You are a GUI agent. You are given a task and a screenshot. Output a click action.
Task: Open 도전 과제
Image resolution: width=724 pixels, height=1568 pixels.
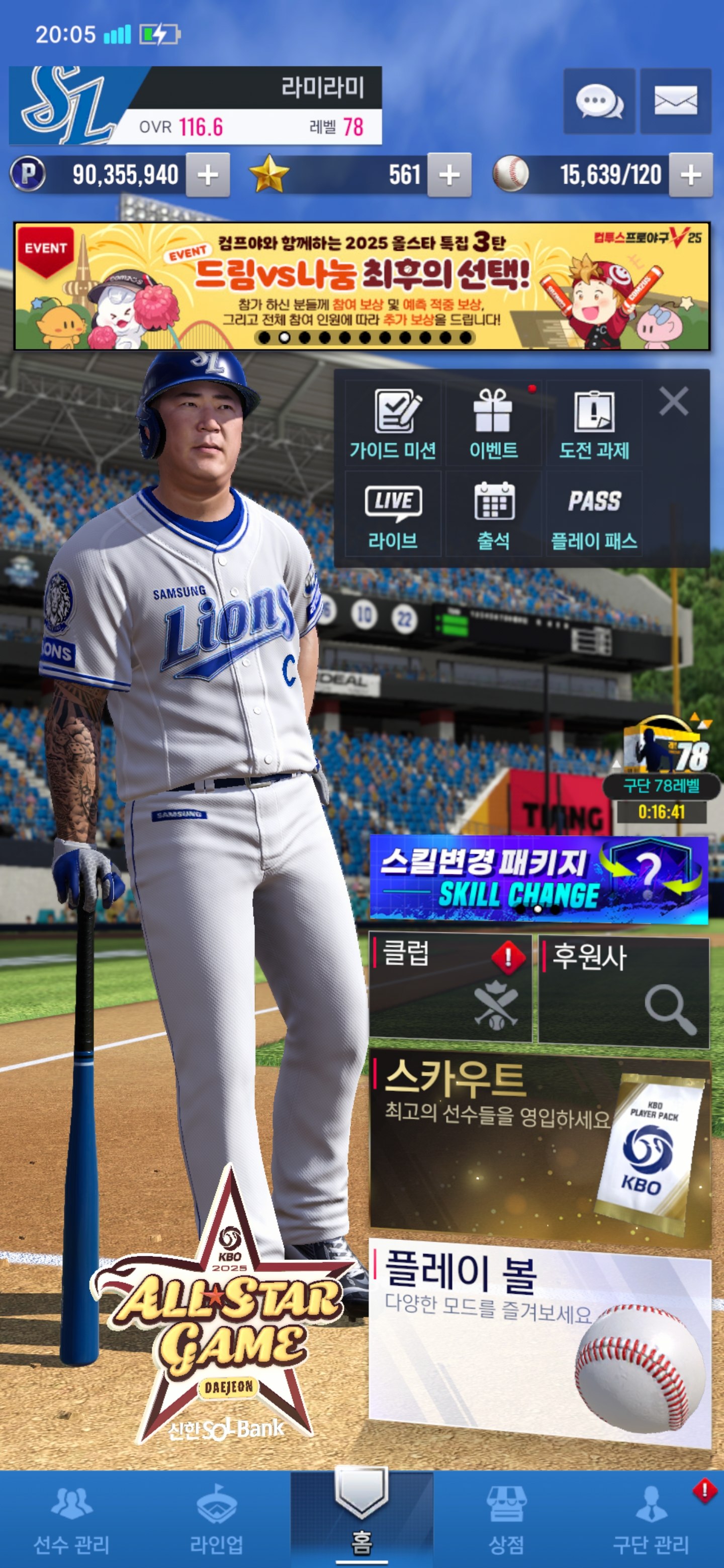594,424
